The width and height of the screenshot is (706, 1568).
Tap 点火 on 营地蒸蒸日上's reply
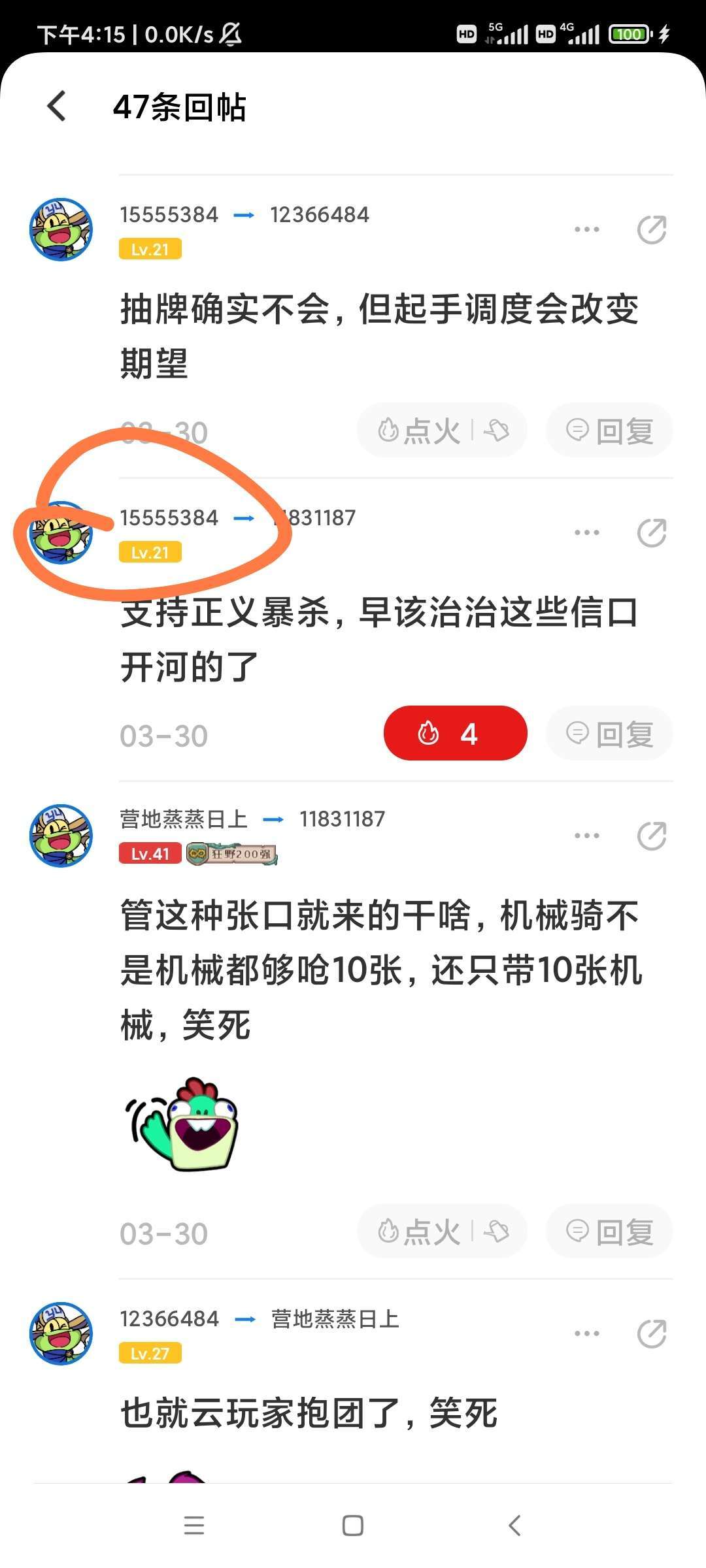click(418, 1232)
